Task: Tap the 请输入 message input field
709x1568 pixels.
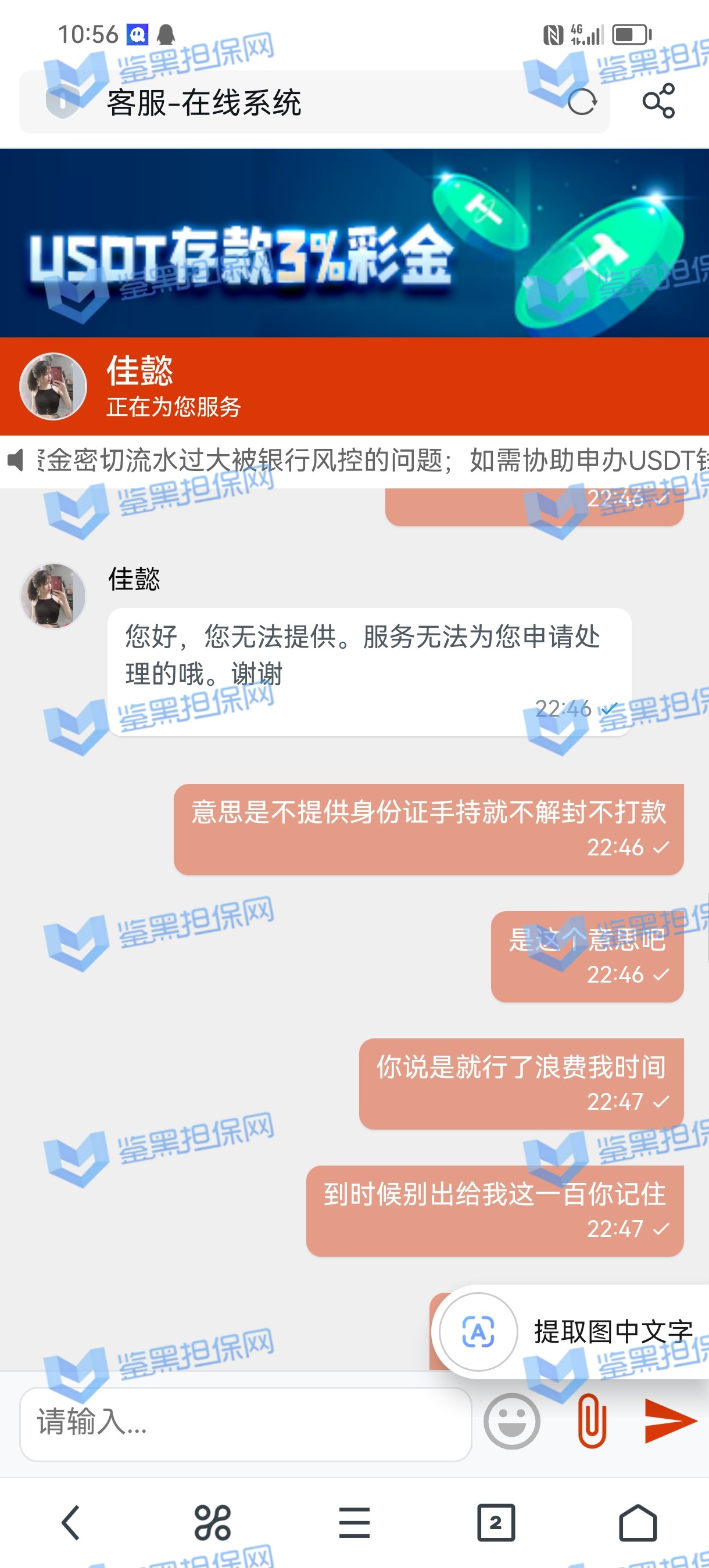Action: (x=245, y=1423)
